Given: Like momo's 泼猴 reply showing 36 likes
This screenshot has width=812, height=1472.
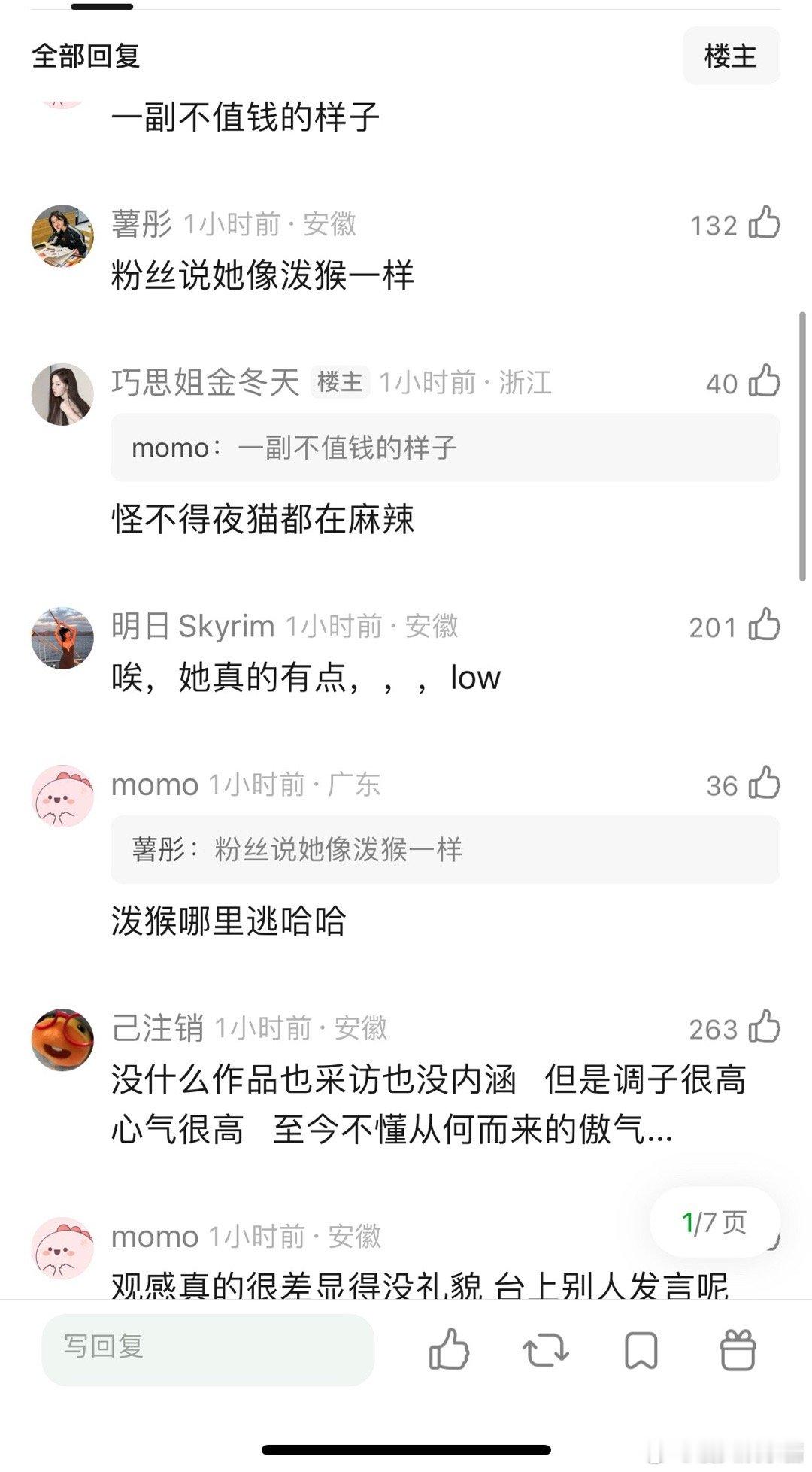Looking at the screenshot, I should 765,785.
